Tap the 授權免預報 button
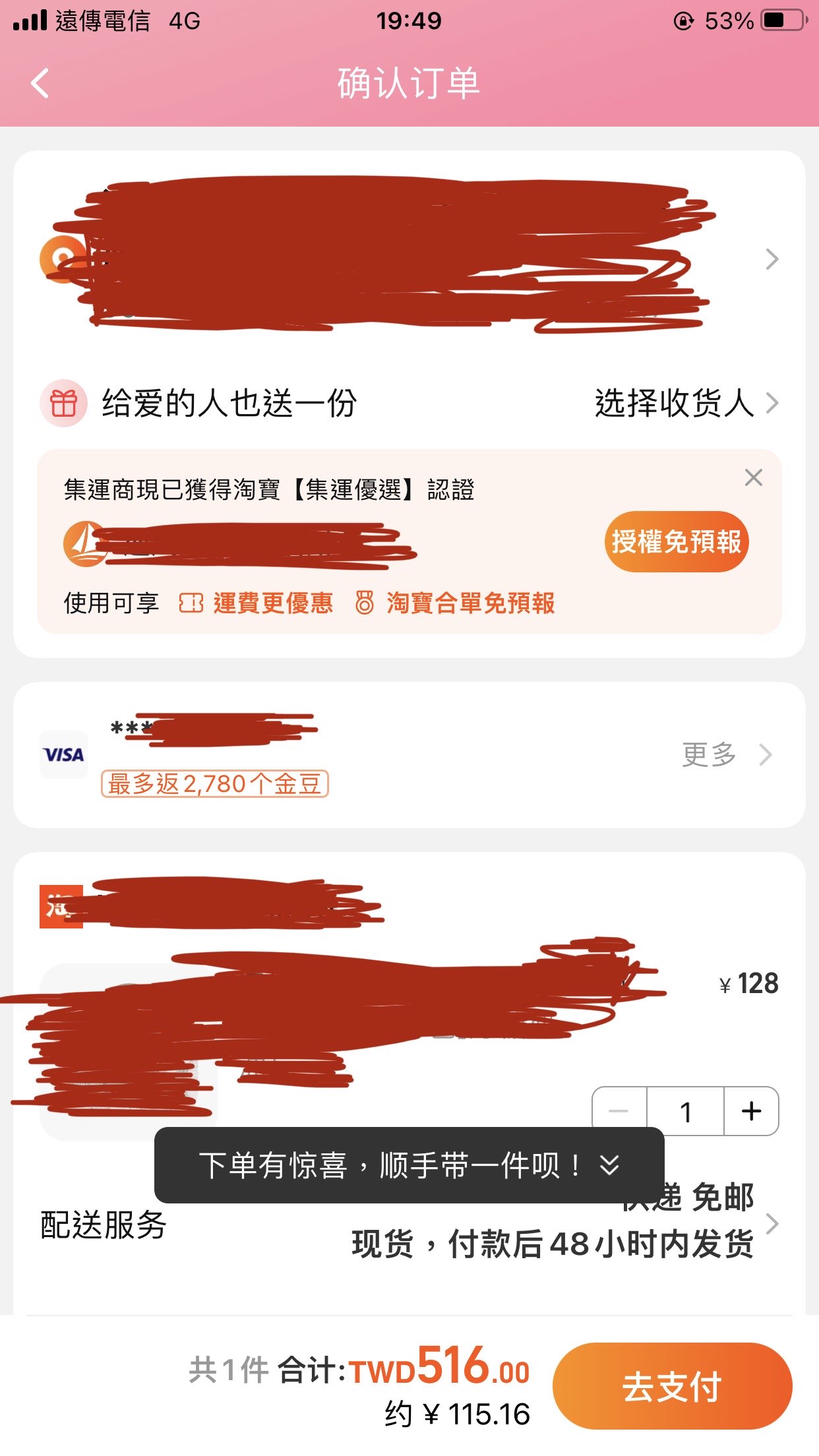819x1456 pixels. click(677, 541)
